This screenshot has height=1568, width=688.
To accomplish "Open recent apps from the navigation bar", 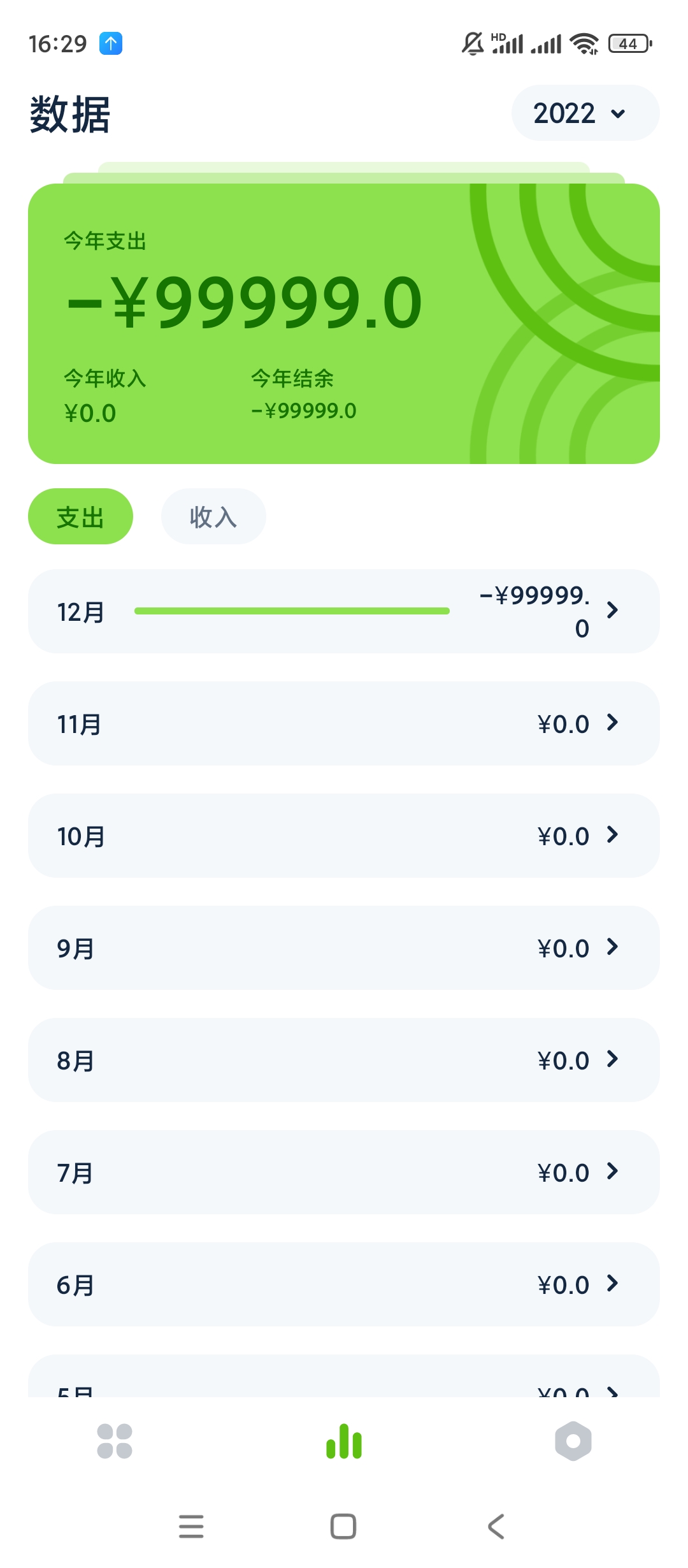I will click(191, 1527).
